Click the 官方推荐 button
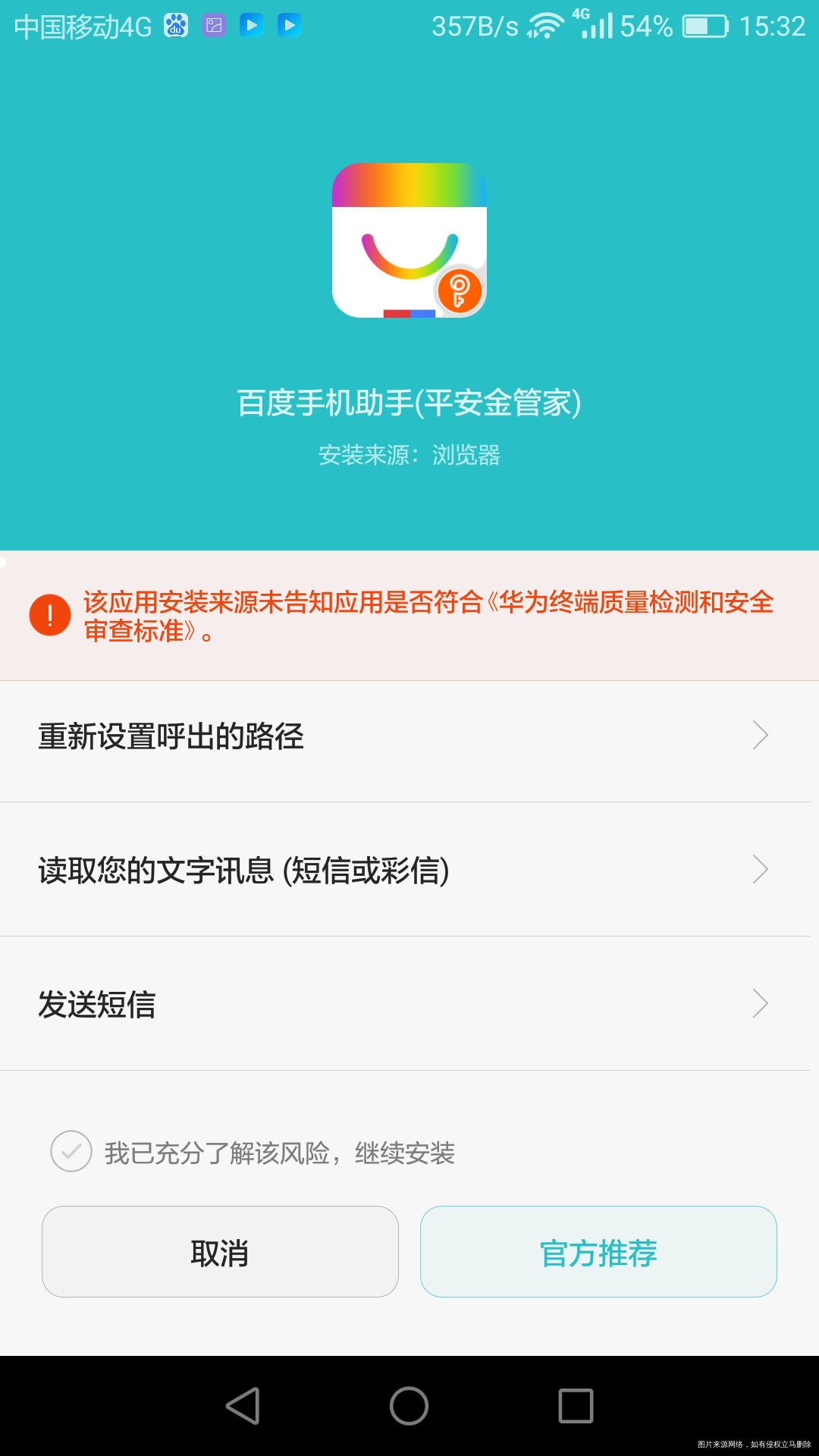Screen dimensions: 819x1456 click(x=598, y=1252)
